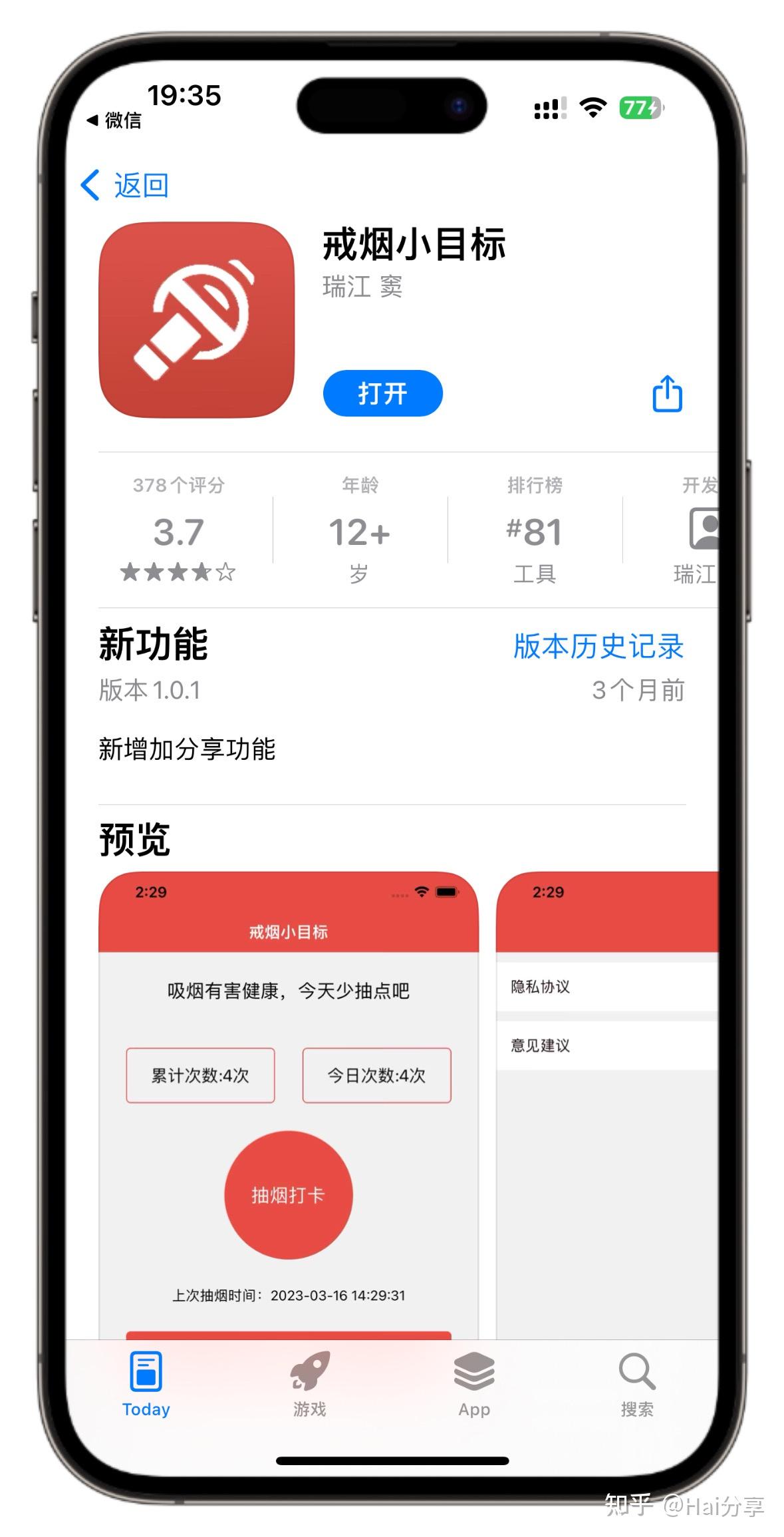784x1537 pixels.
Task: Share this app via the share icon
Action: tap(667, 393)
